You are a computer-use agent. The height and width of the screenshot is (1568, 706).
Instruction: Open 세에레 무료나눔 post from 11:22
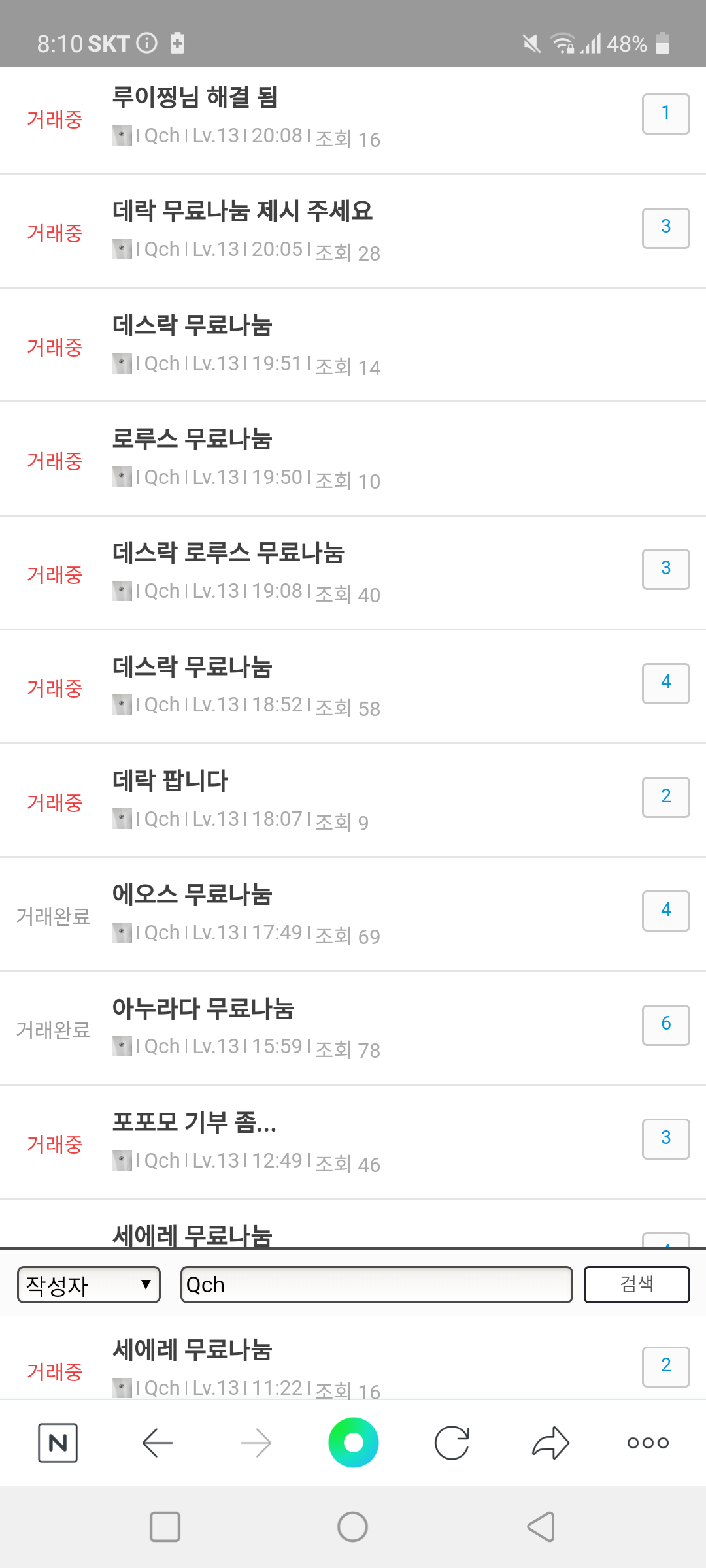192,1350
